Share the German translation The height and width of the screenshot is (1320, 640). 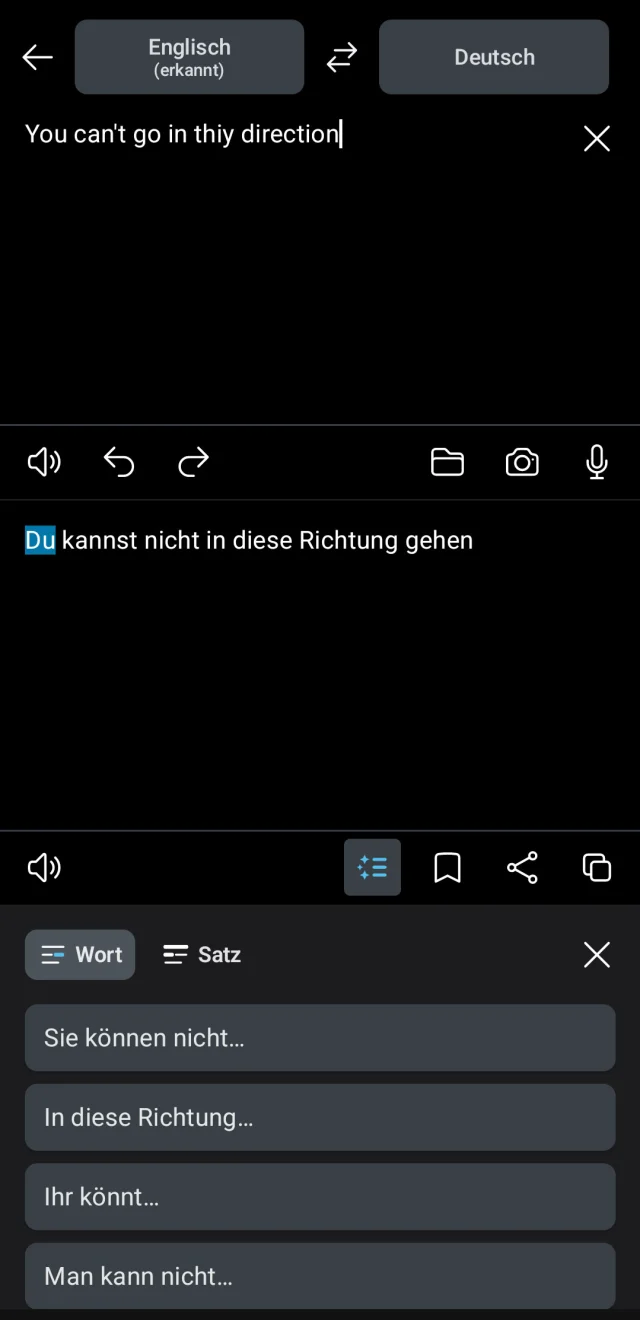[522, 868]
